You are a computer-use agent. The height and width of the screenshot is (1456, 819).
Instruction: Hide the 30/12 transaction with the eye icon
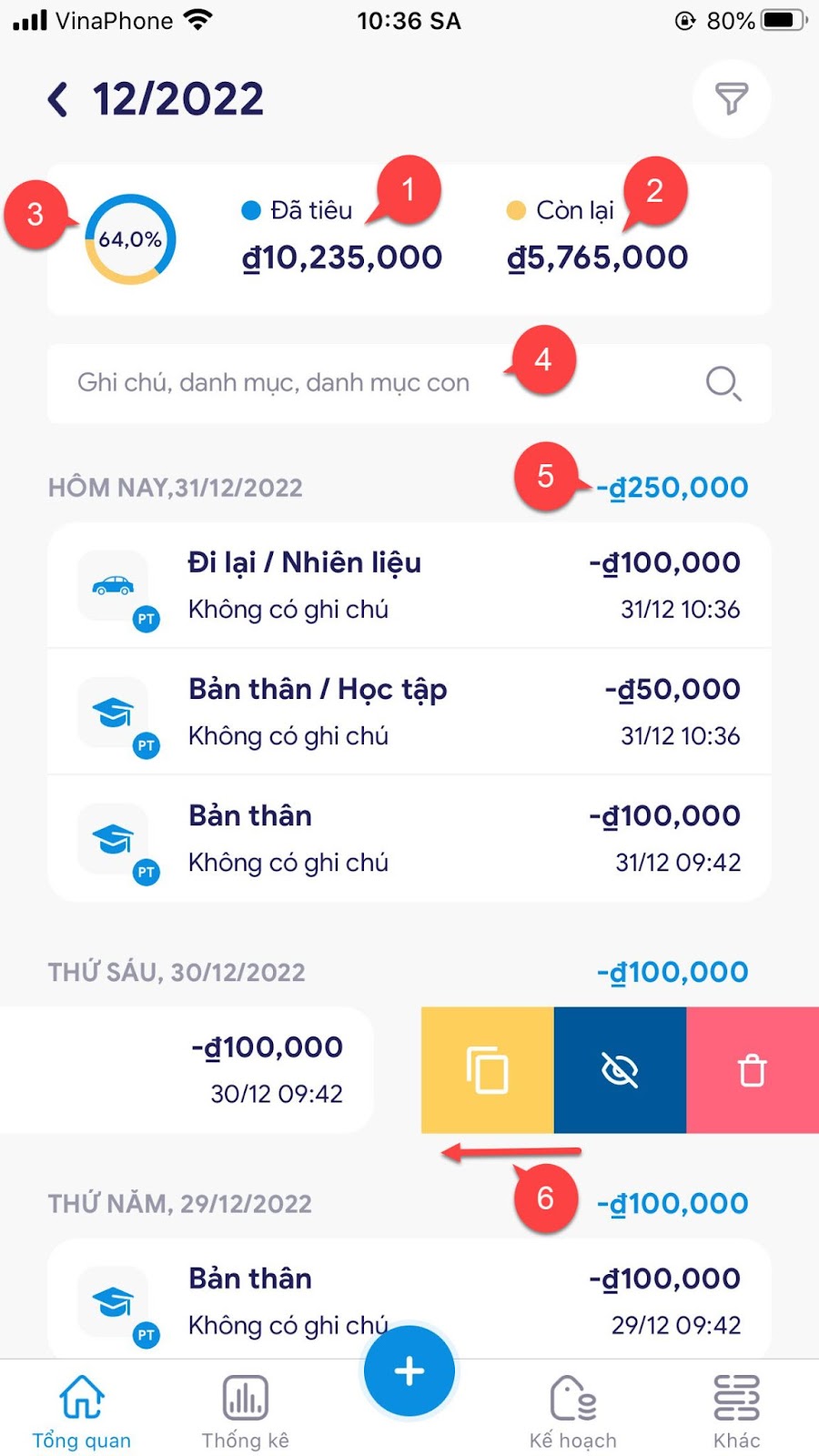[x=620, y=1070]
